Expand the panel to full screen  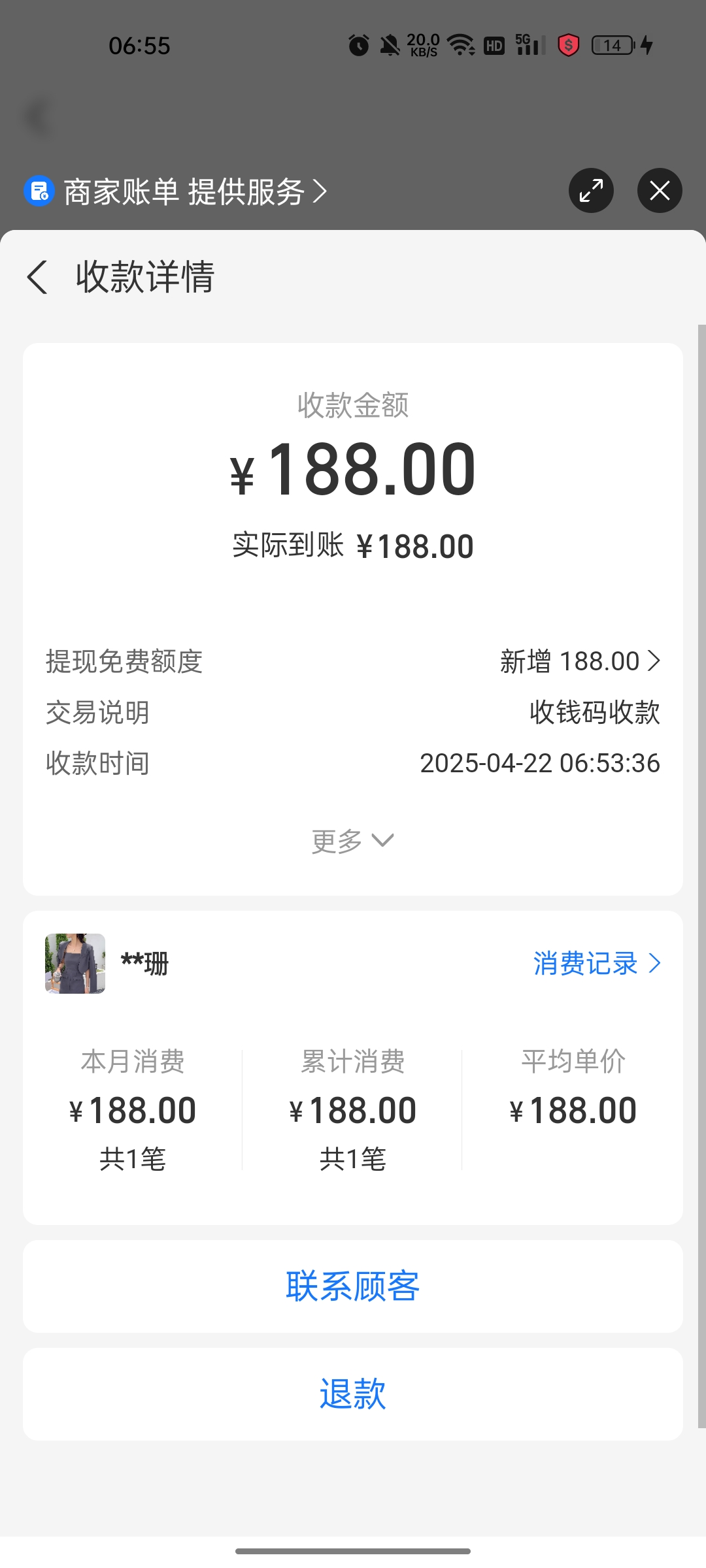[x=591, y=191]
